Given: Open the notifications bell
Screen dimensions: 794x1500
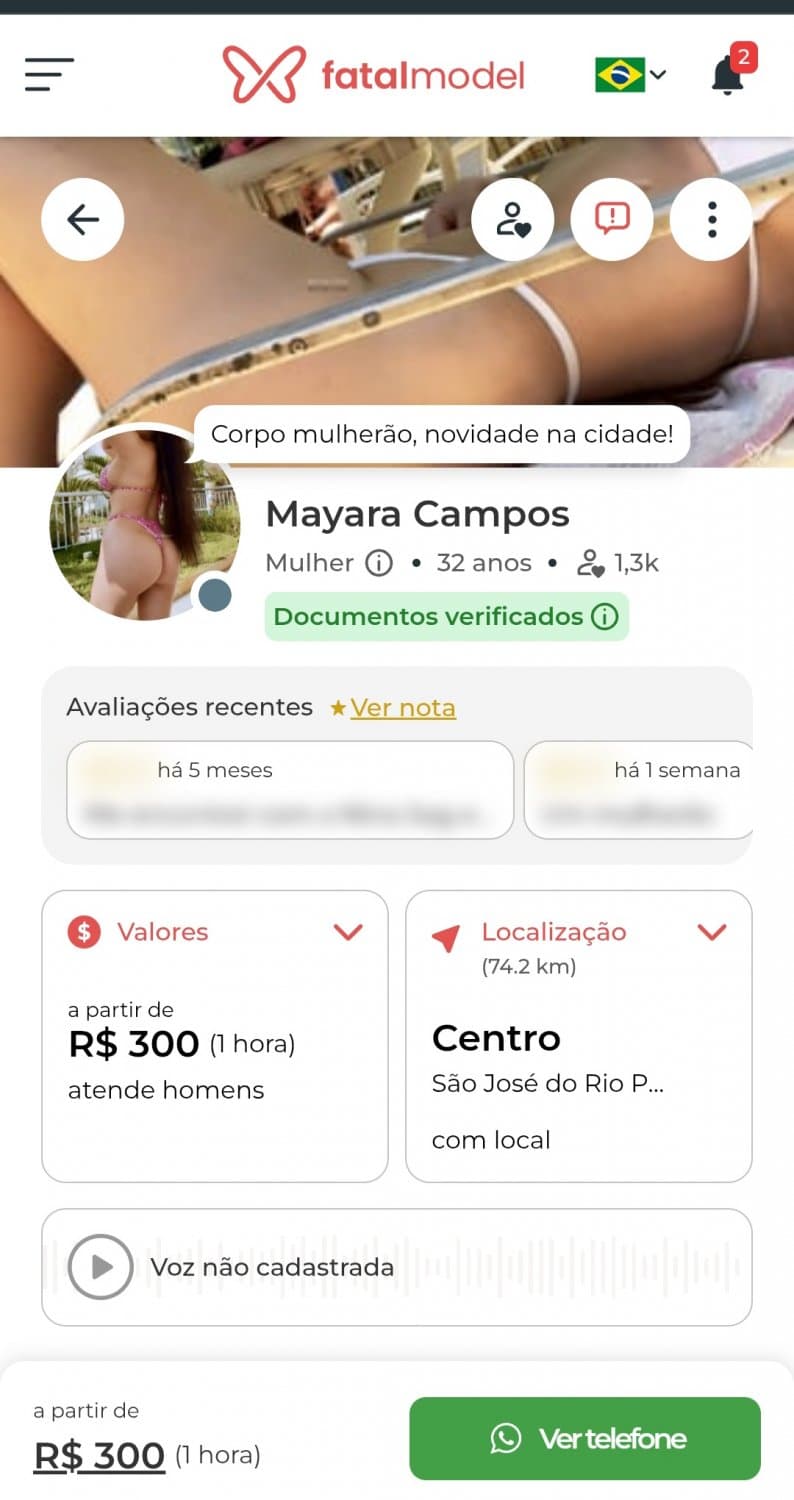Looking at the screenshot, I should pos(729,75).
